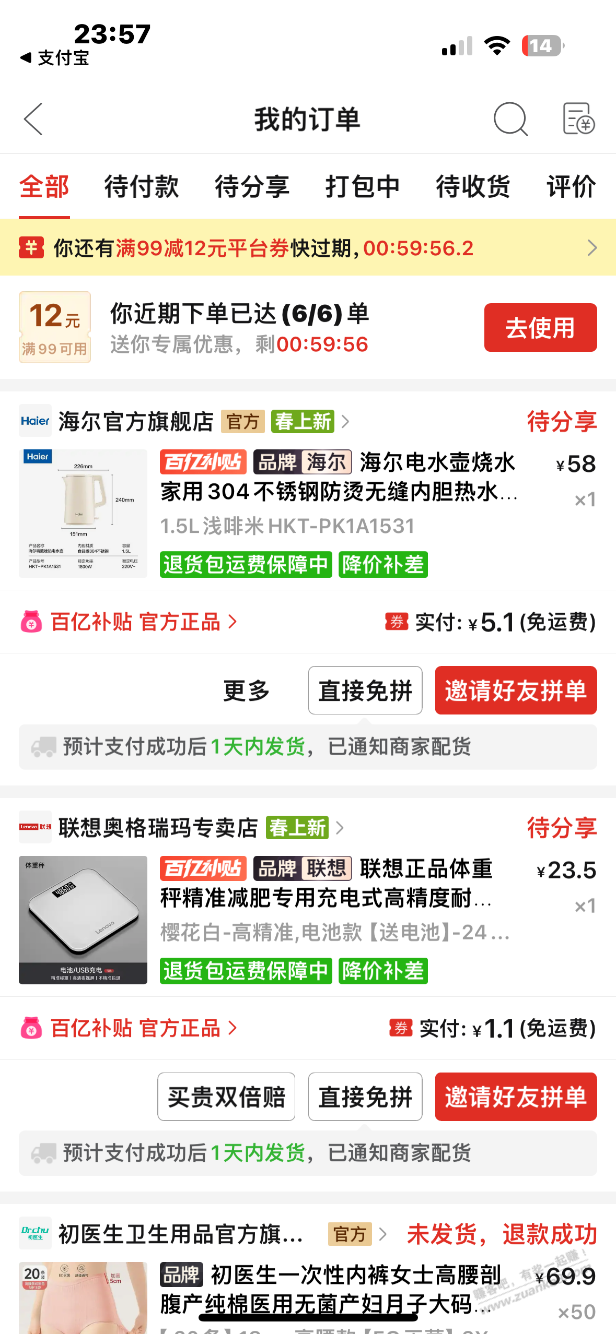Switch to 待分享 tab
616x1334 pixels.
point(251,186)
